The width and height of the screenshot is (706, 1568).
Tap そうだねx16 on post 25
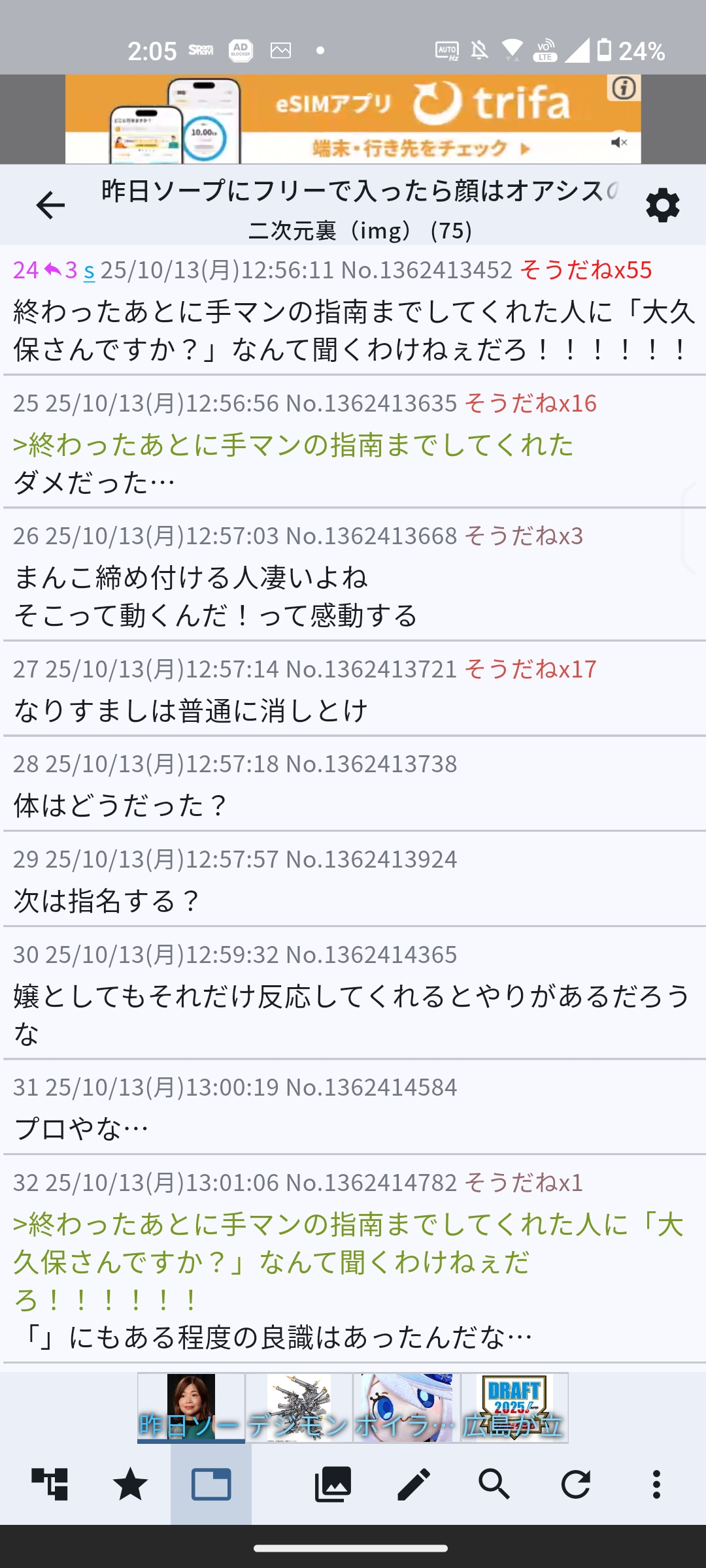(530, 403)
